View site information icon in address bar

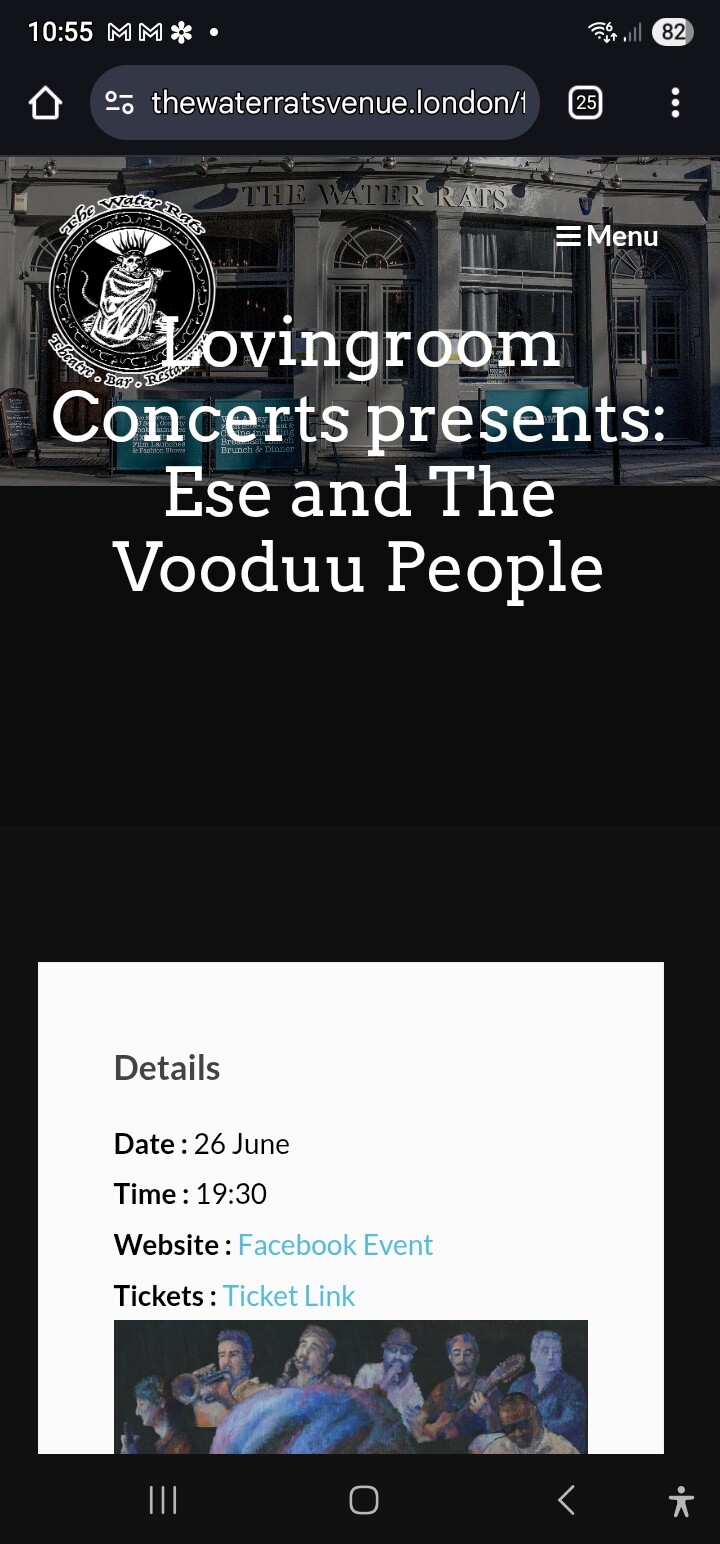[120, 102]
